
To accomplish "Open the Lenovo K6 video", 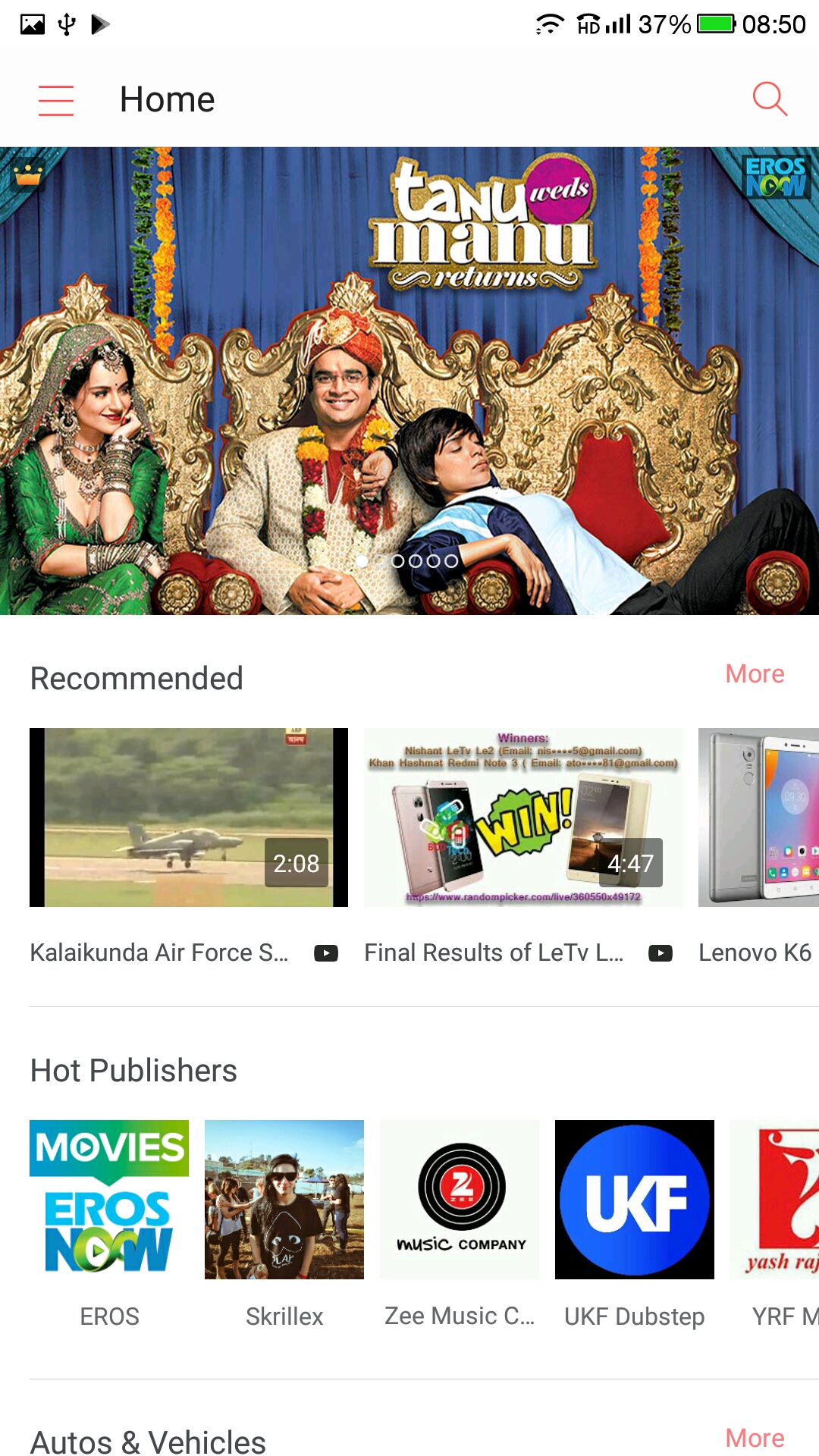I will click(758, 817).
